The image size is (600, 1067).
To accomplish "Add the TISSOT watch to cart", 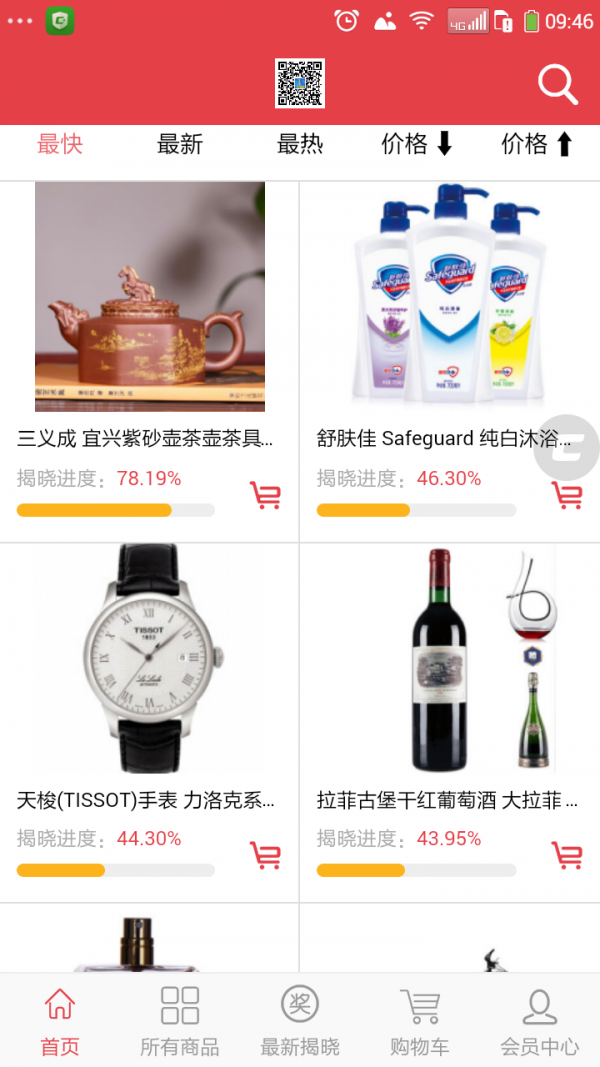I will pos(265,855).
